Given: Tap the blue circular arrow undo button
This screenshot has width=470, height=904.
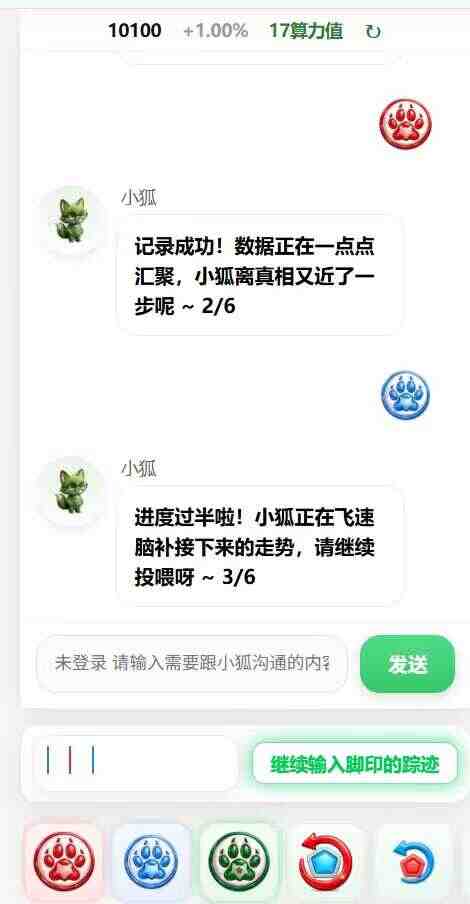Looking at the screenshot, I should click(x=415, y=862).
